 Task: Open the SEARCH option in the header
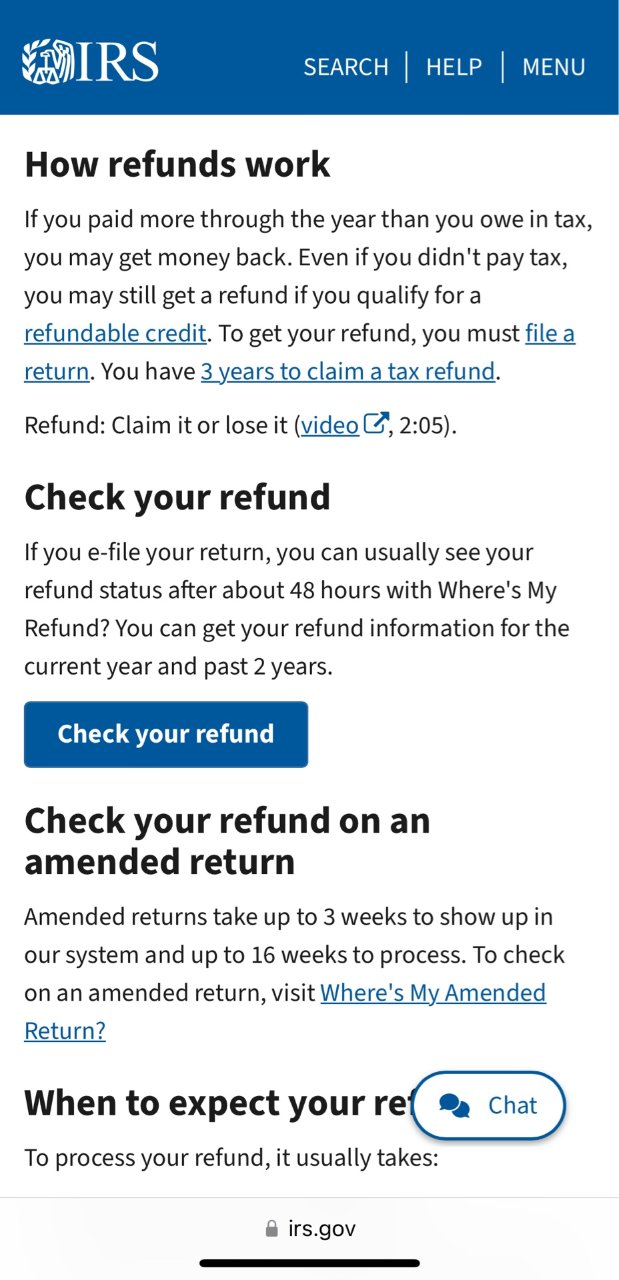pyautogui.click(x=345, y=67)
